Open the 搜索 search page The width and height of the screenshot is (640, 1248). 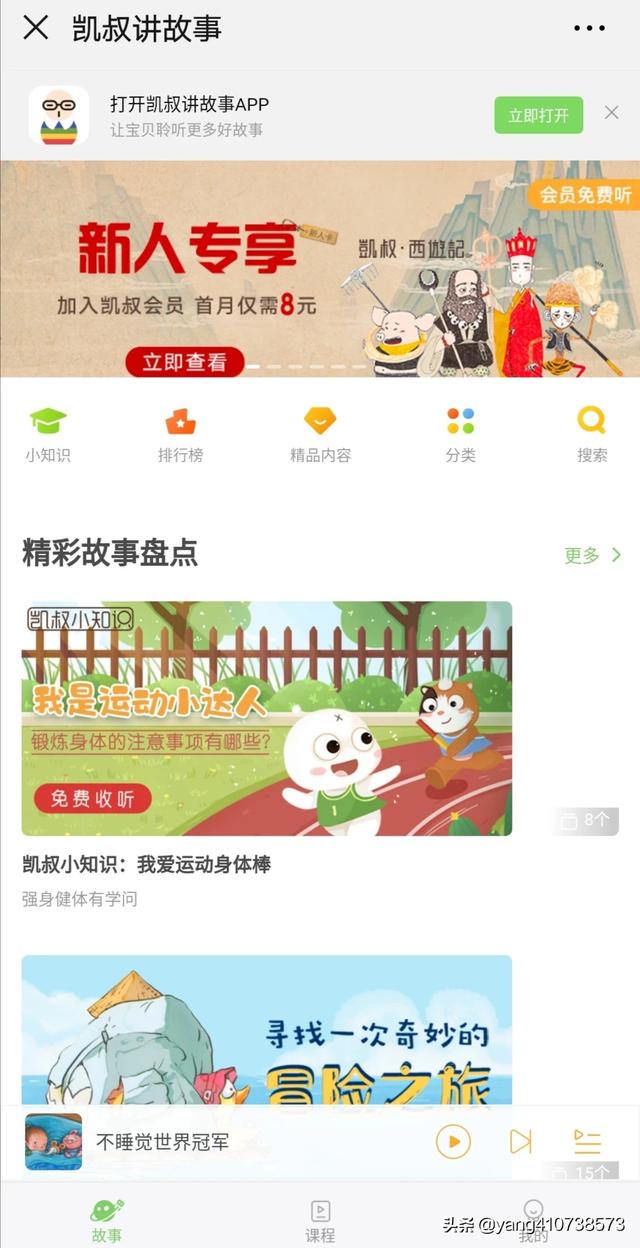pyautogui.click(x=592, y=435)
